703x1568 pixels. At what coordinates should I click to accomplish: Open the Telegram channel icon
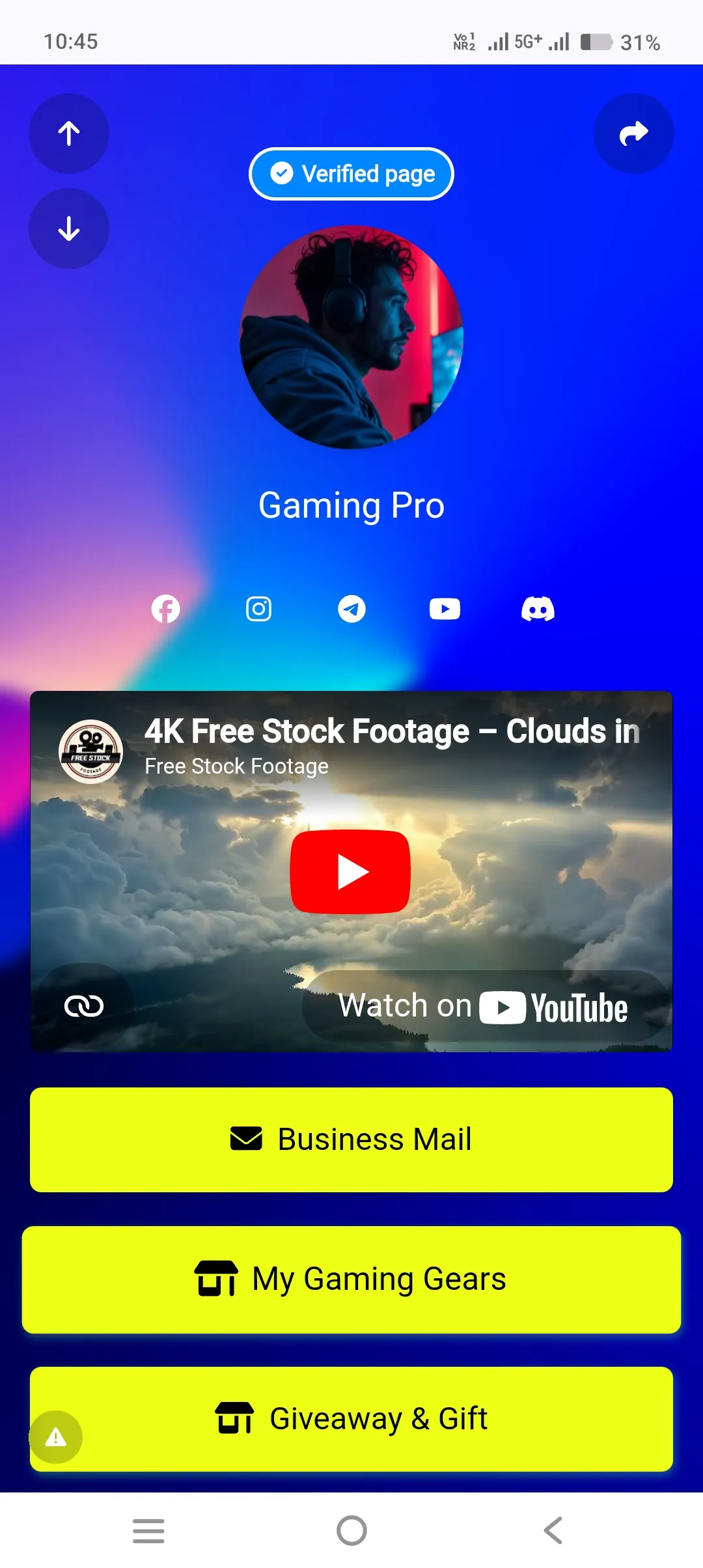pos(351,609)
